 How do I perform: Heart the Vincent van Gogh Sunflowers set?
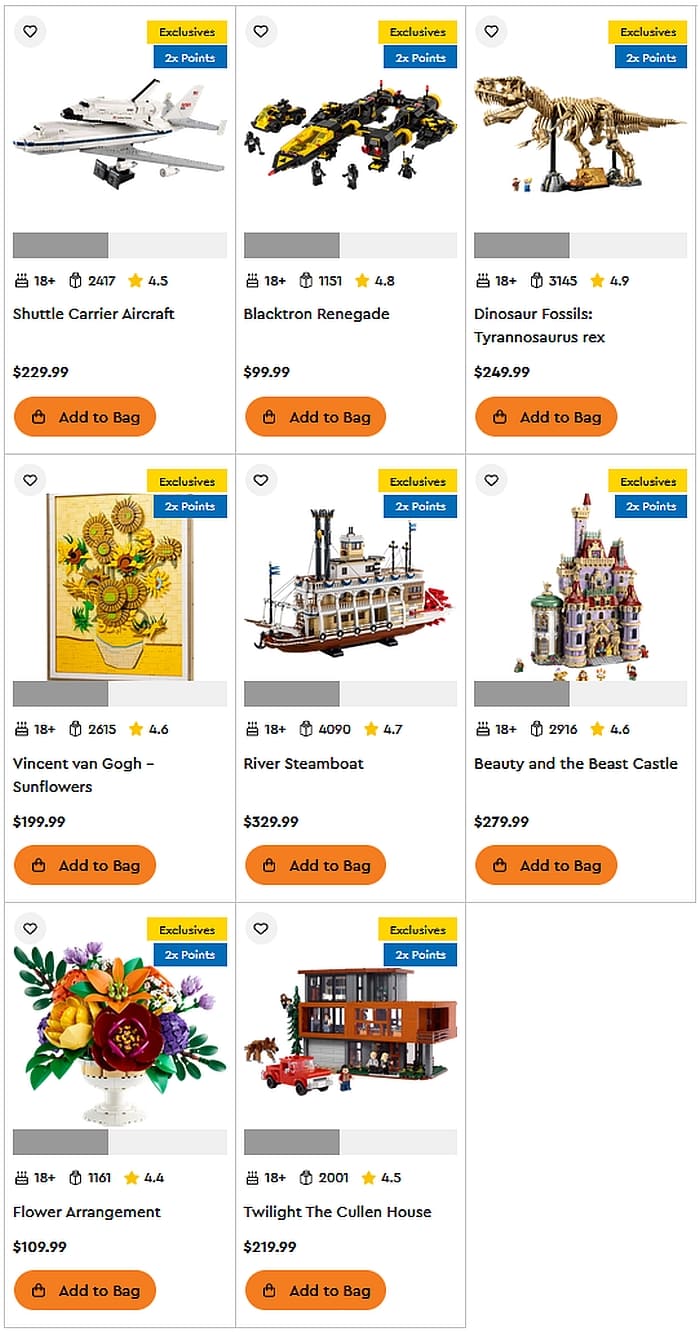(x=30, y=481)
